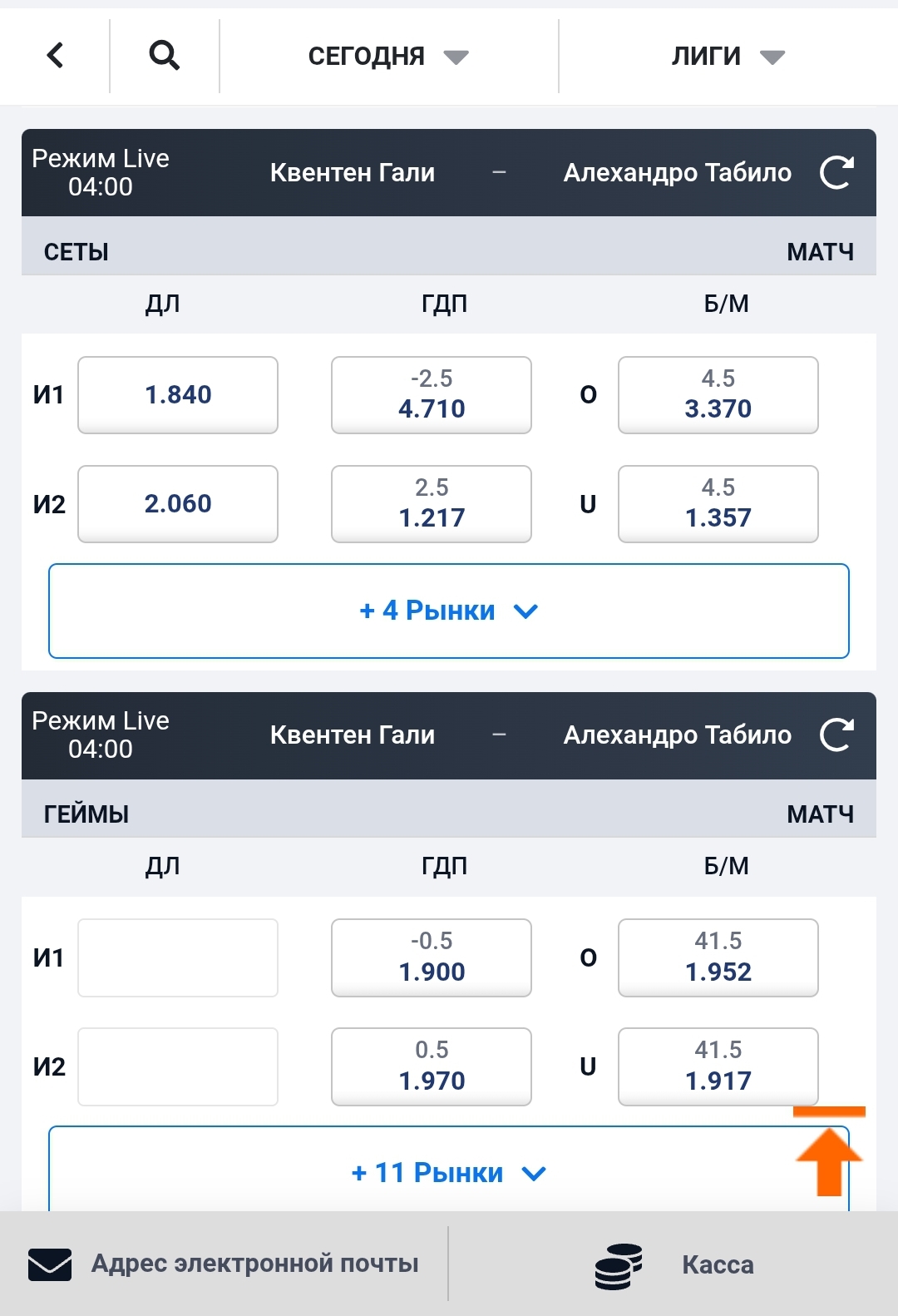Open the Касса cashier section

coord(675,1265)
